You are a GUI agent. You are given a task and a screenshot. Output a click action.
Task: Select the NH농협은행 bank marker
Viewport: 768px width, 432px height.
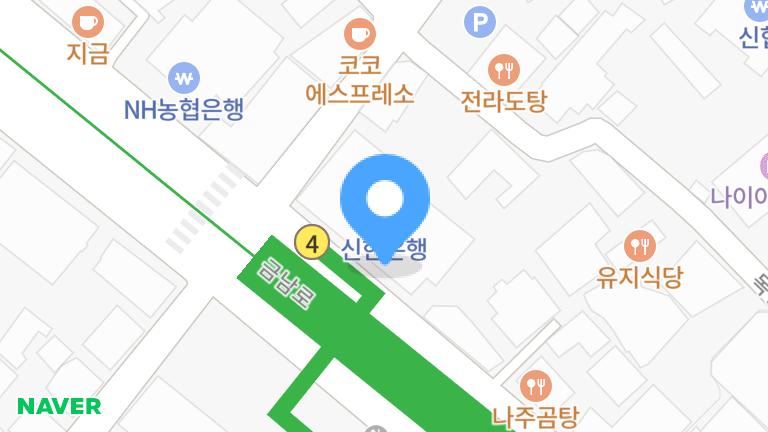[x=184, y=78]
